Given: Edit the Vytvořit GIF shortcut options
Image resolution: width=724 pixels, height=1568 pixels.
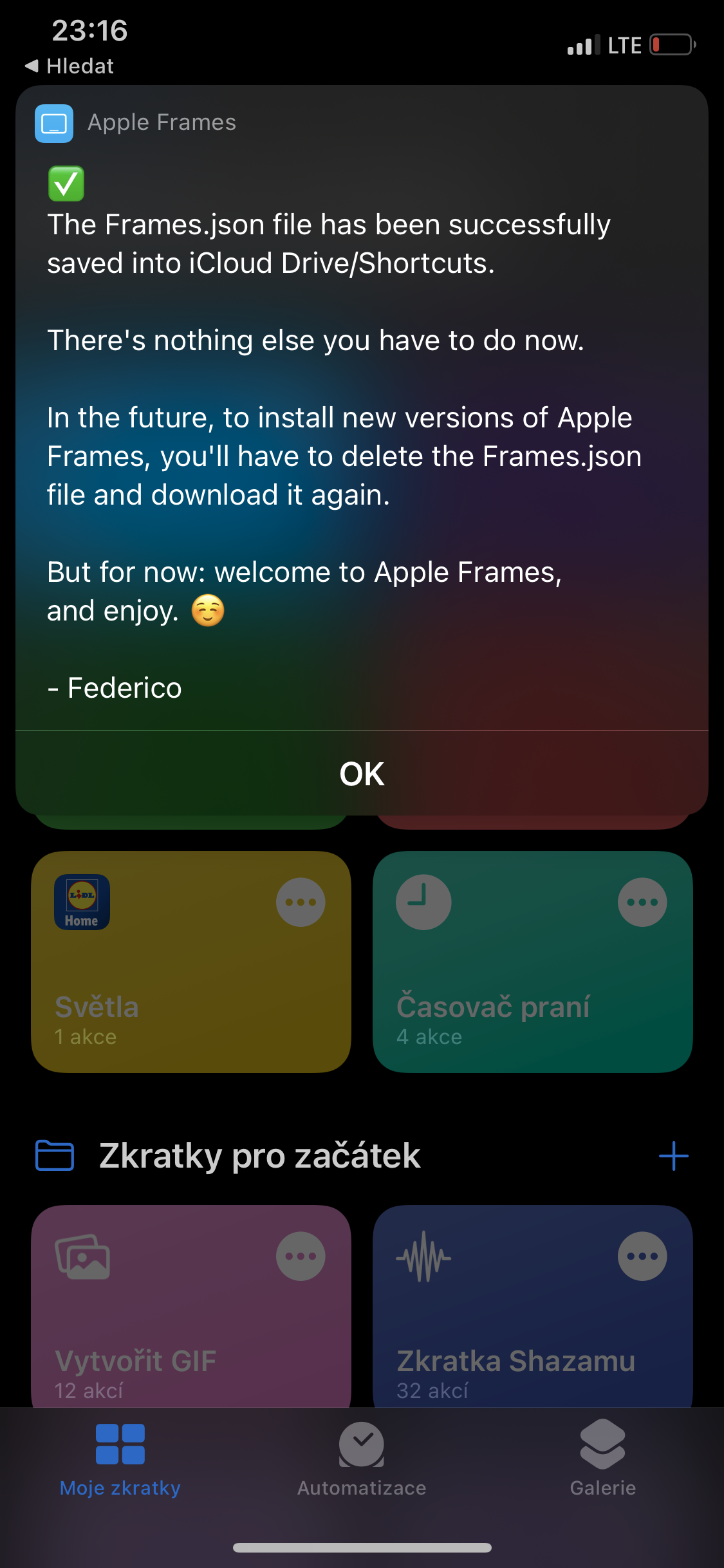Looking at the screenshot, I should (x=301, y=1256).
